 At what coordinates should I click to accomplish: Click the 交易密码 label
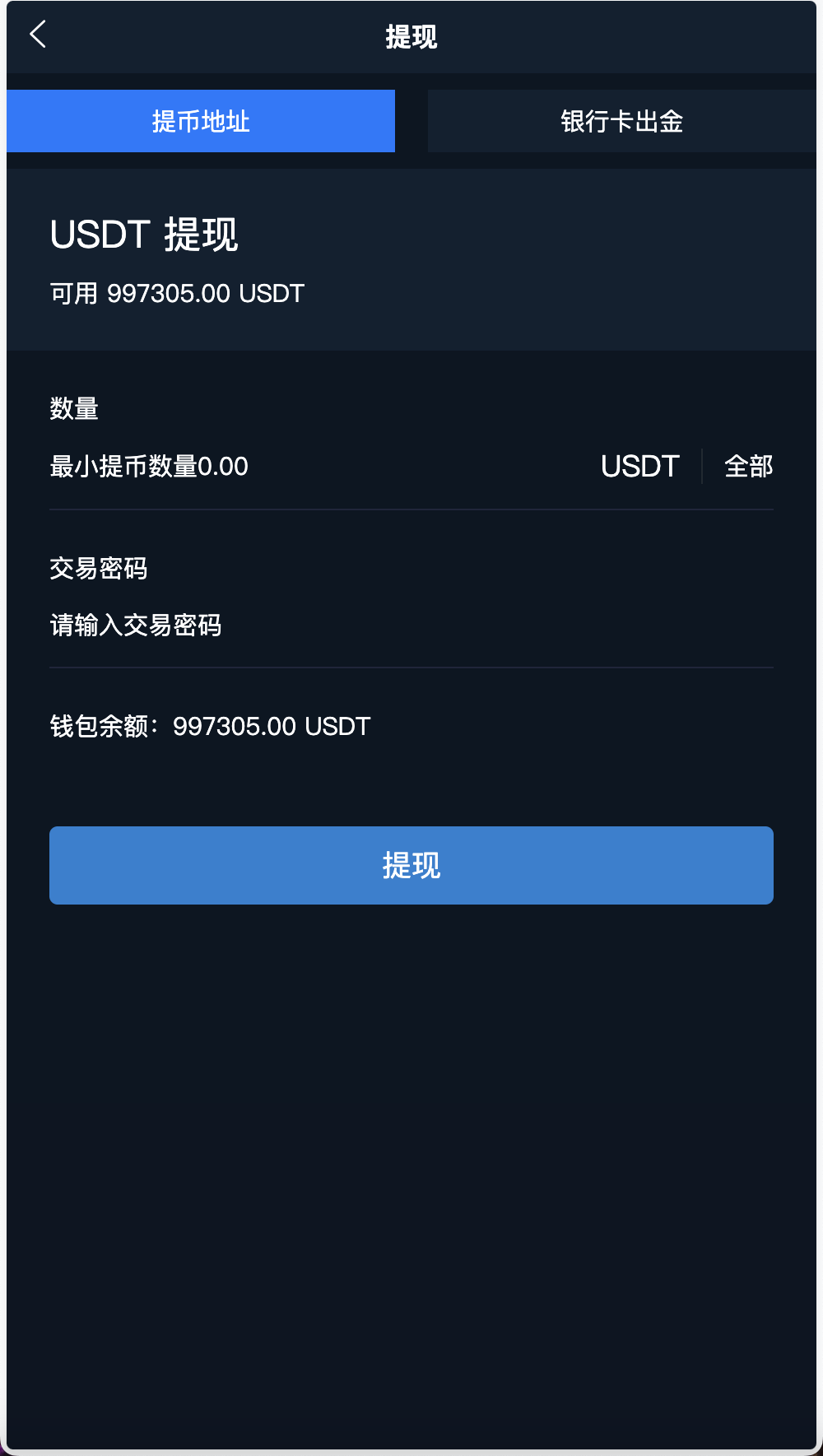click(x=97, y=569)
